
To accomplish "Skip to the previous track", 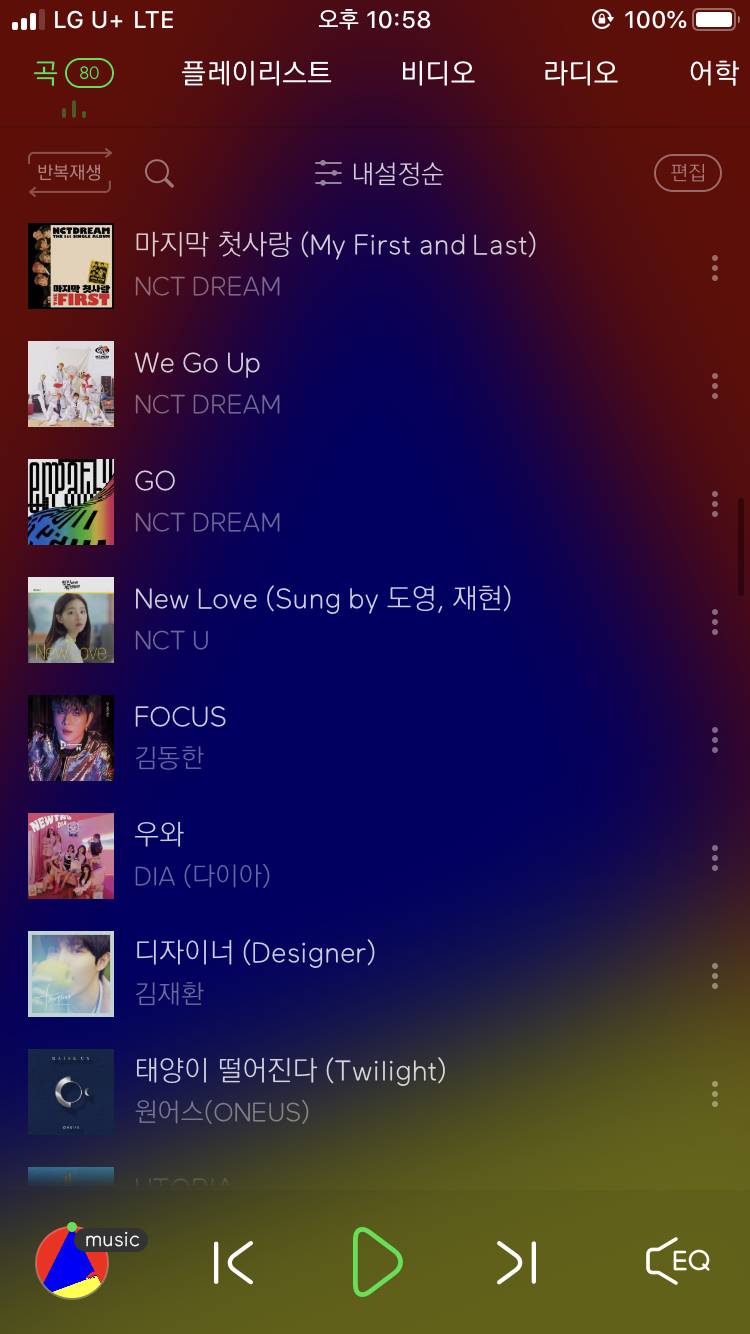I will click(234, 1262).
